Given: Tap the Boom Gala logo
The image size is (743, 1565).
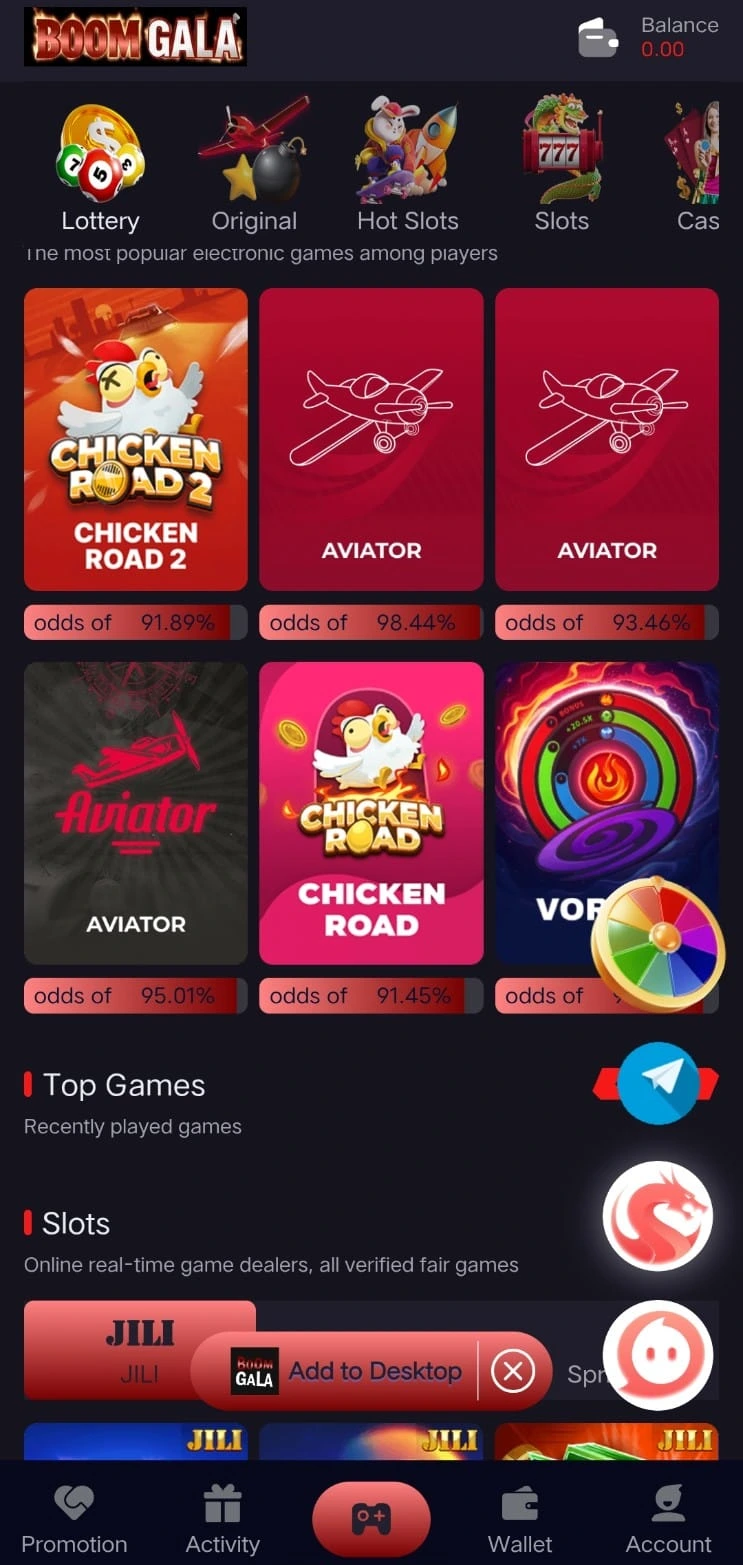Looking at the screenshot, I should coord(134,37).
